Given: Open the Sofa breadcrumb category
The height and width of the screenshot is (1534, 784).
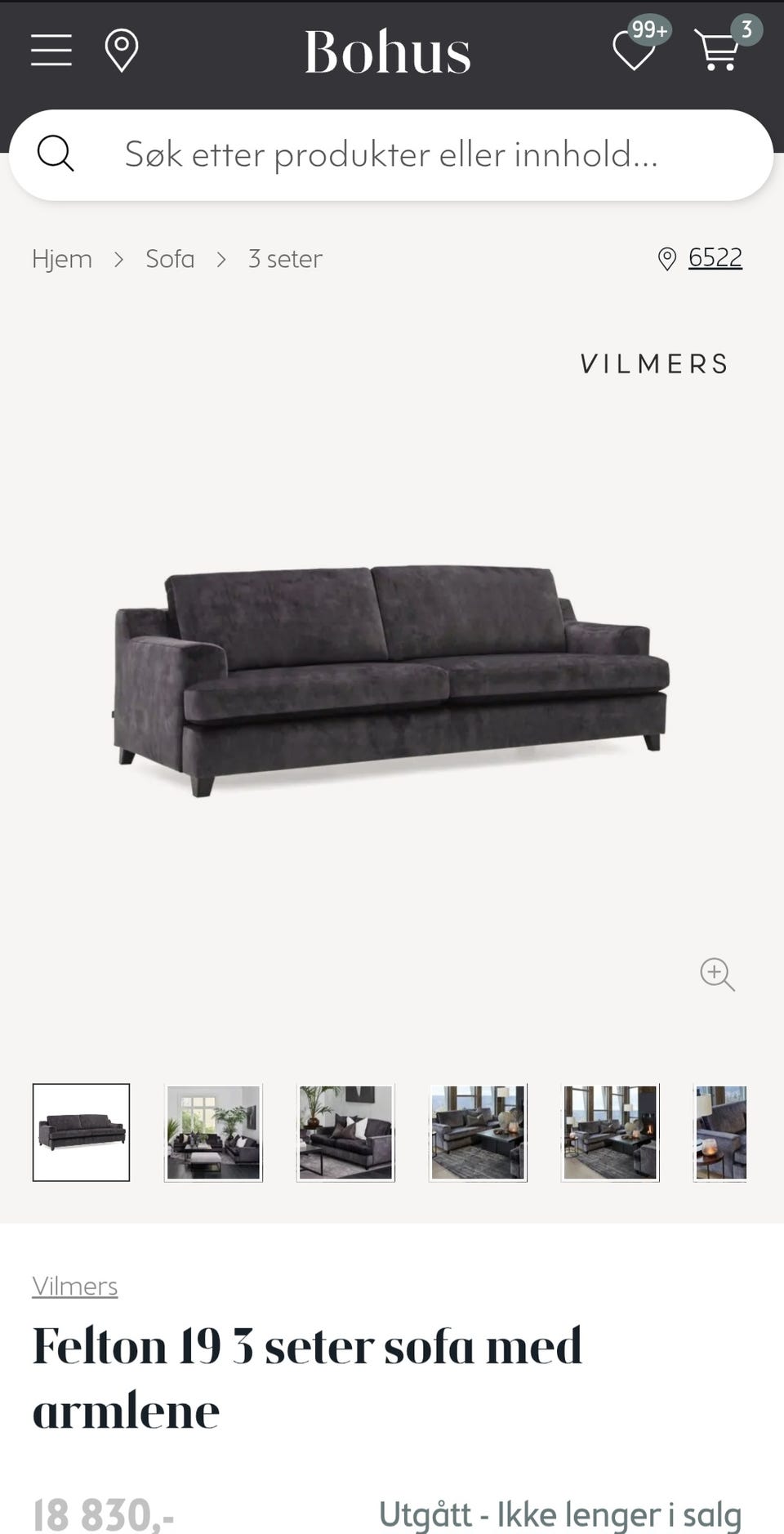Looking at the screenshot, I should coord(170,259).
